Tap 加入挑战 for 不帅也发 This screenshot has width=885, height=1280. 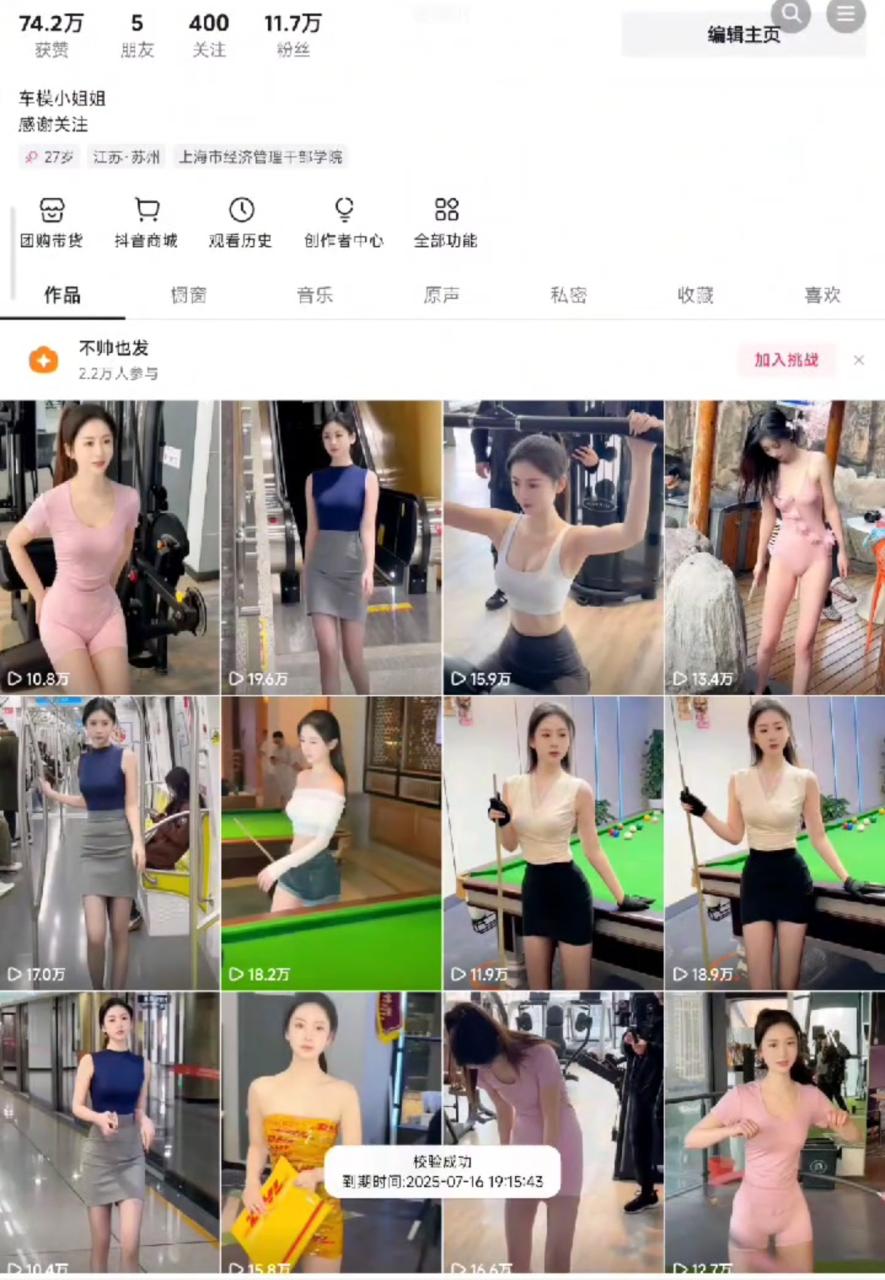pos(786,360)
